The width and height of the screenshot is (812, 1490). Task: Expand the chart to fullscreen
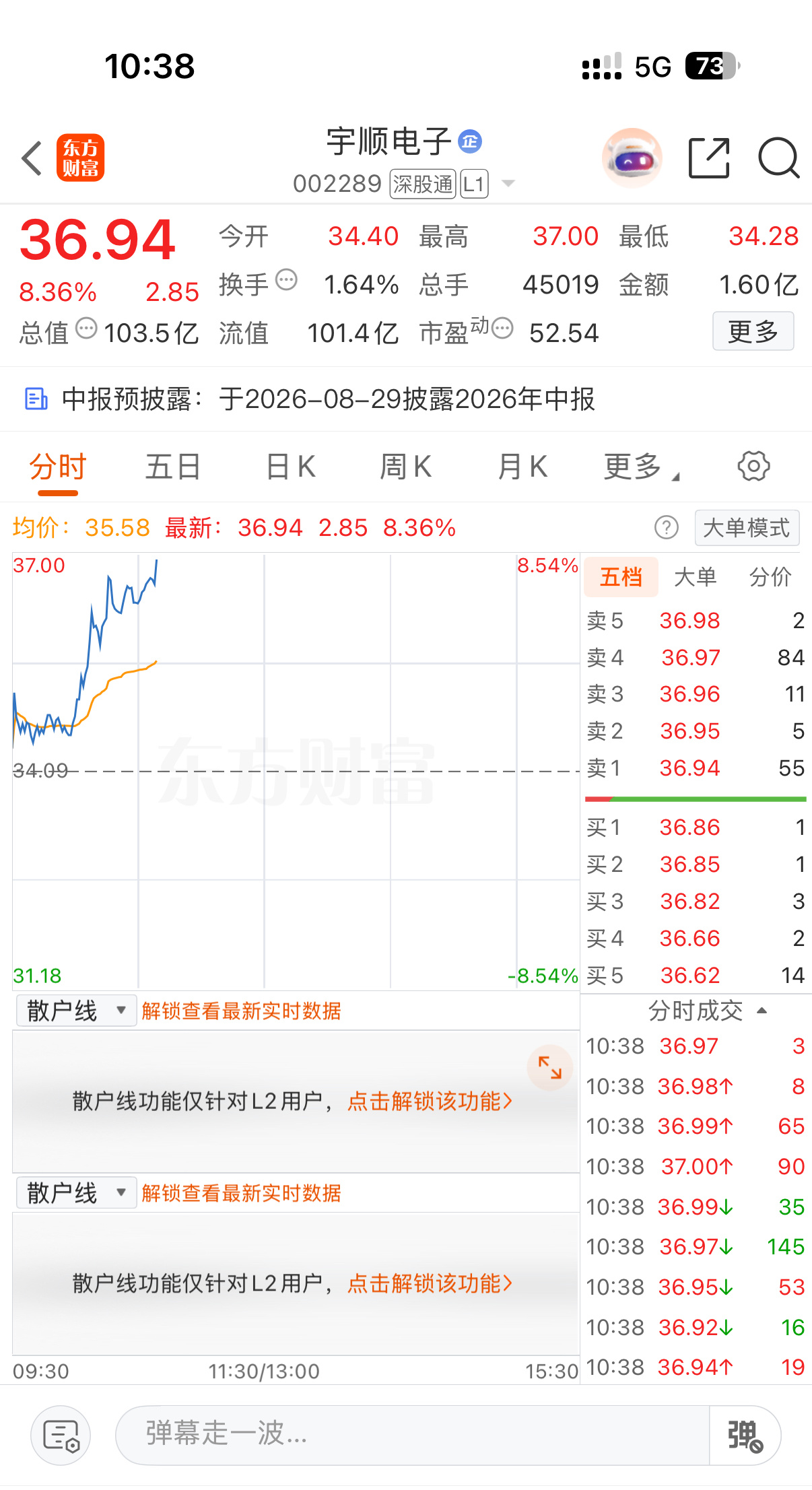click(549, 1067)
